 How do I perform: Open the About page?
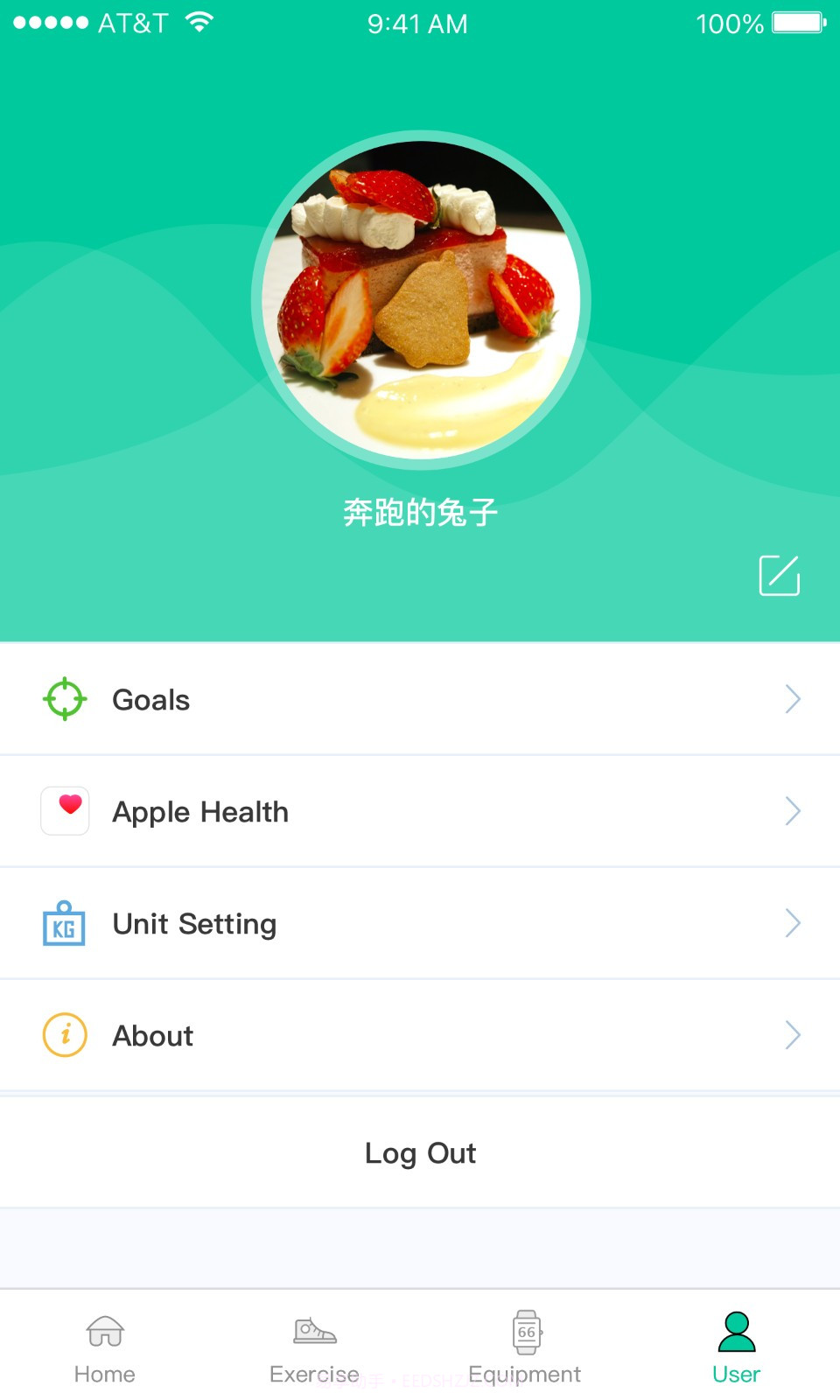click(420, 1035)
